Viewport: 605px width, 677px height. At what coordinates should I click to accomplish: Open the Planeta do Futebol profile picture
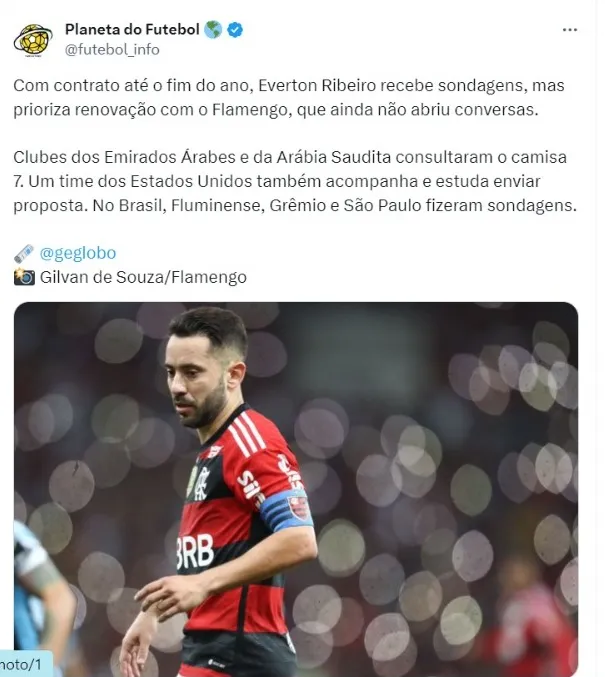(32, 39)
